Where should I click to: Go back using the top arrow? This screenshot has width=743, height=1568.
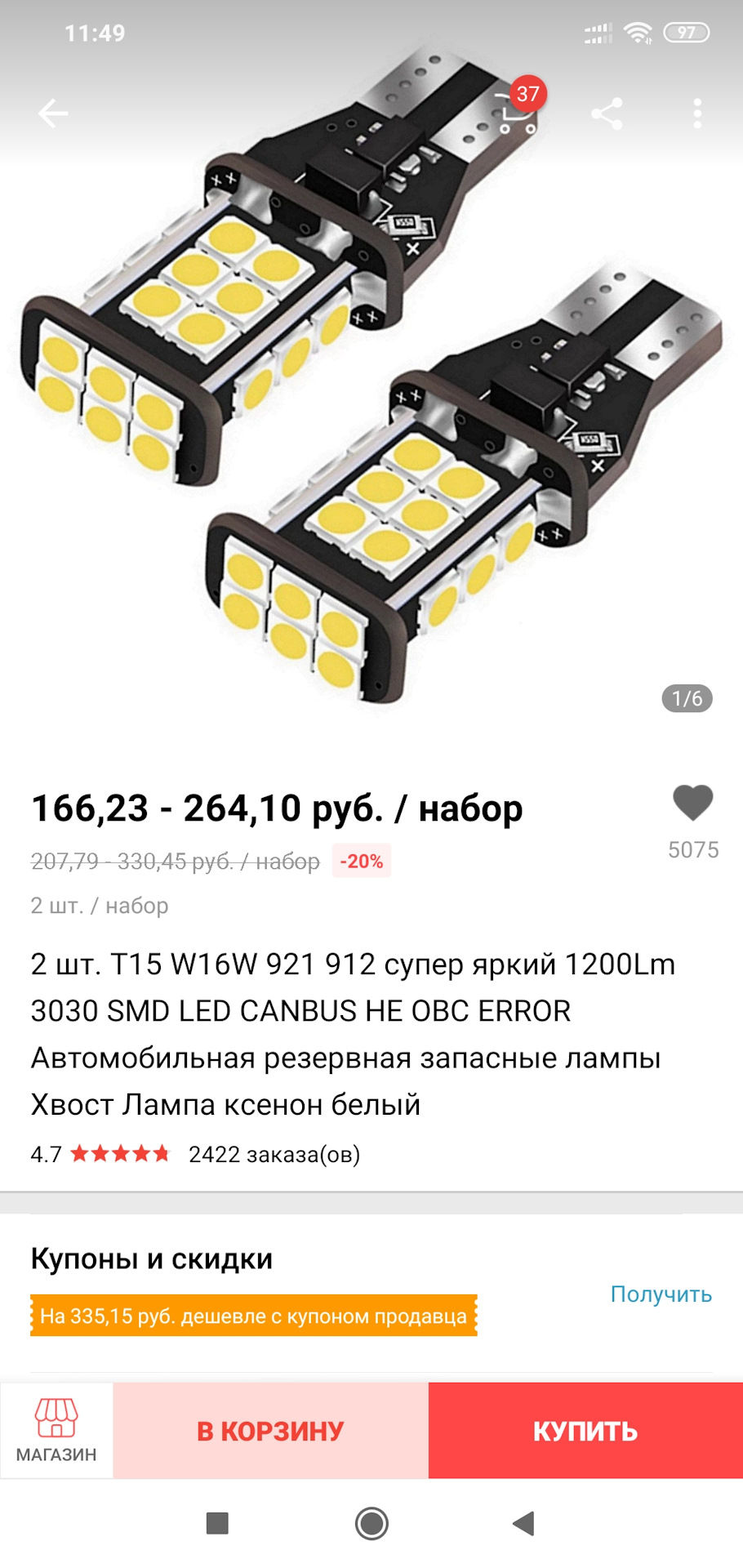53,114
